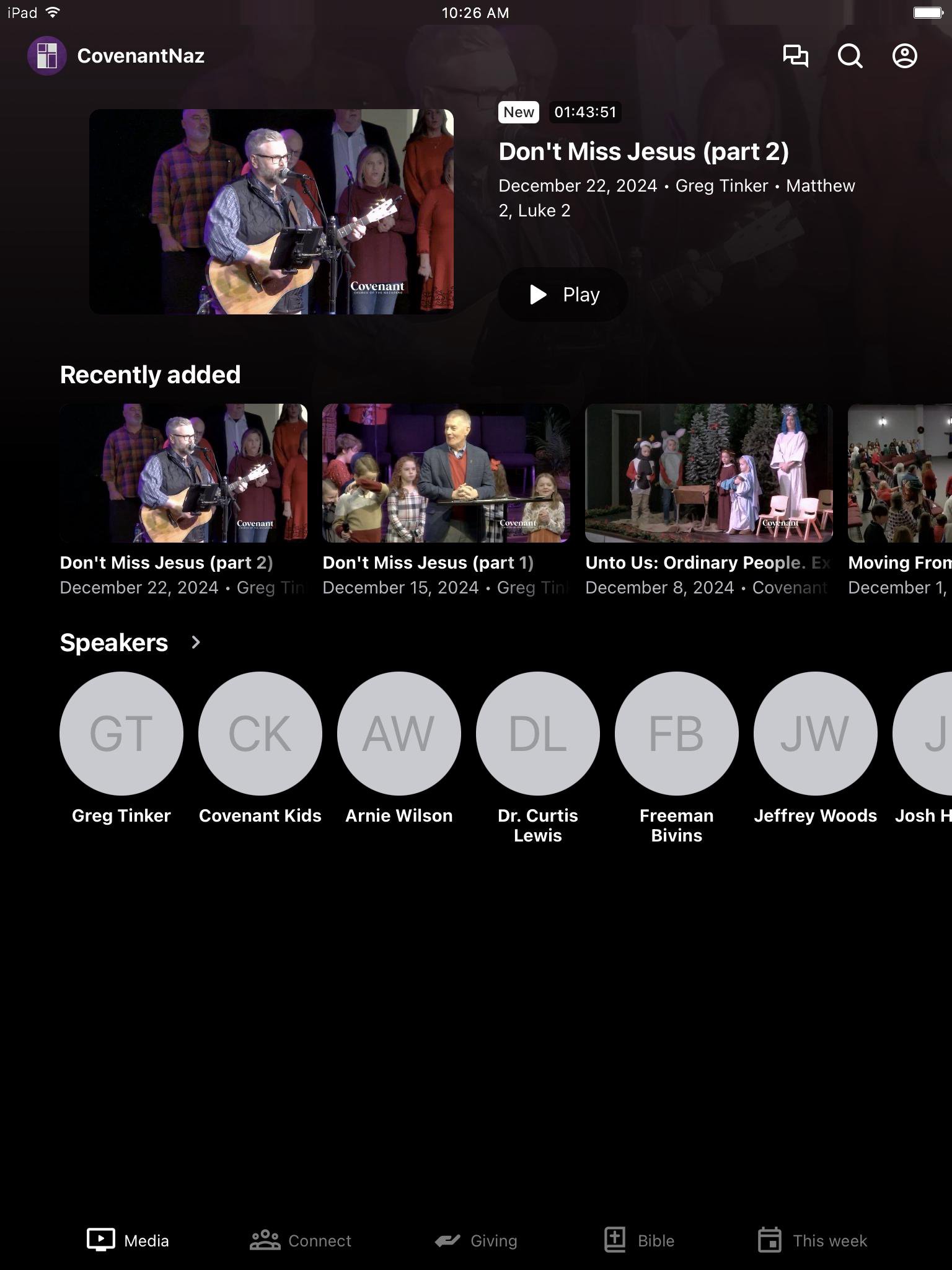Open speaker Freeman Bivins
This screenshot has width=952, height=1270.
pyautogui.click(x=677, y=734)
